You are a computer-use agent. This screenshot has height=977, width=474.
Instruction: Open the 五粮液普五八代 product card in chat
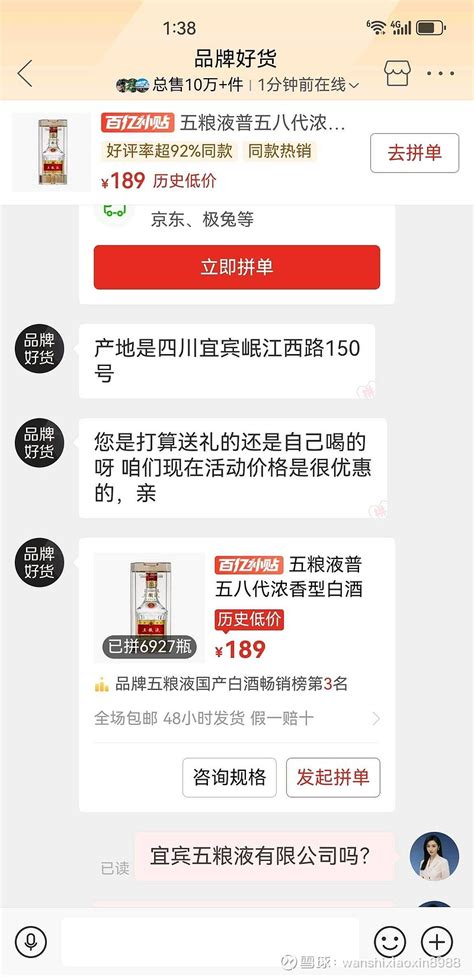[237, 608]
